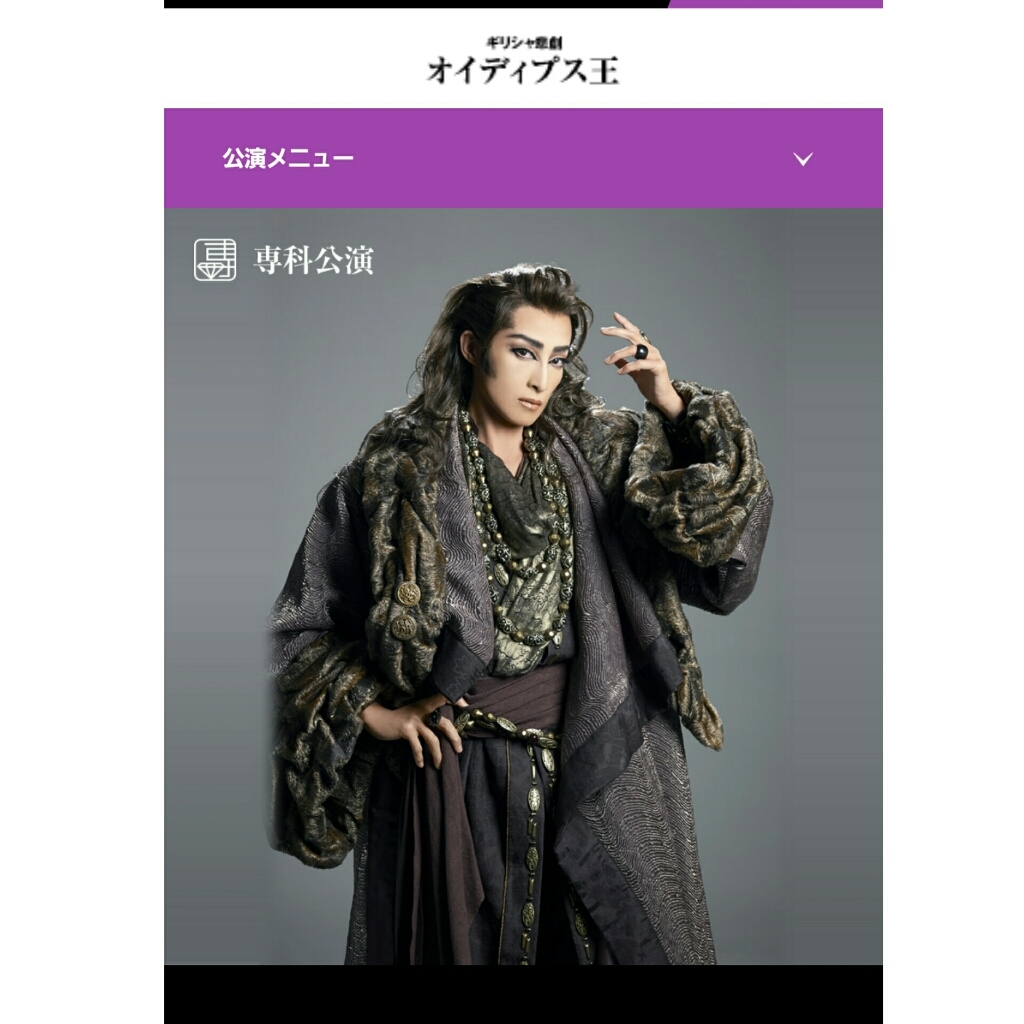Open the オイディプス王 title link
The height and width of the screenshot is (1024, 1024).
[523, 65]
